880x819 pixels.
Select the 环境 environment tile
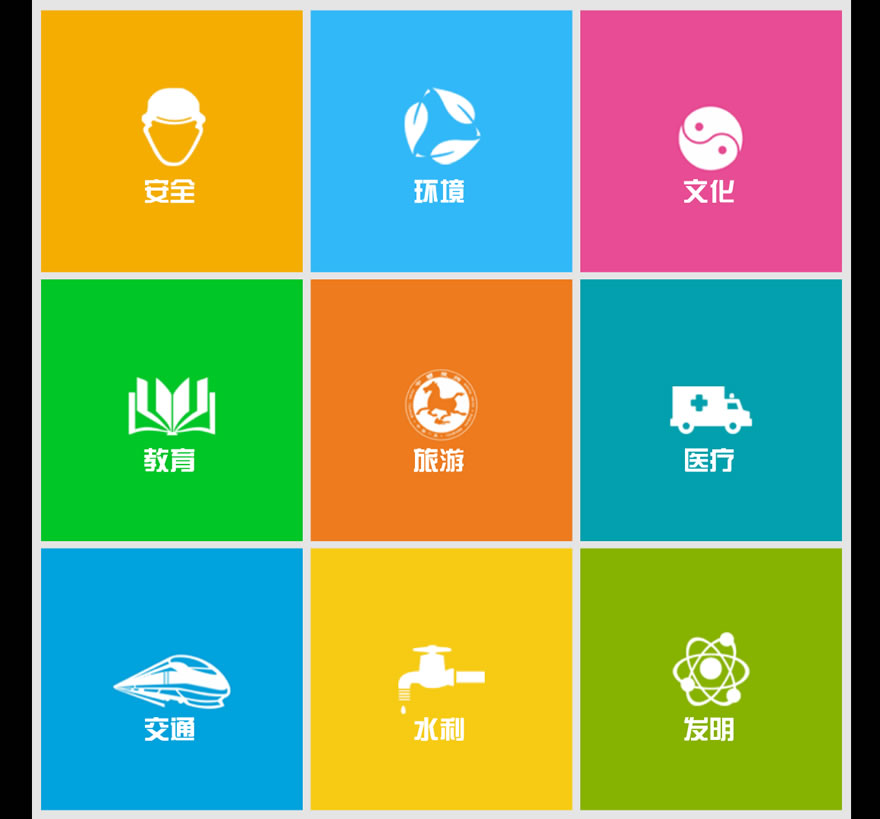[441, 141]
